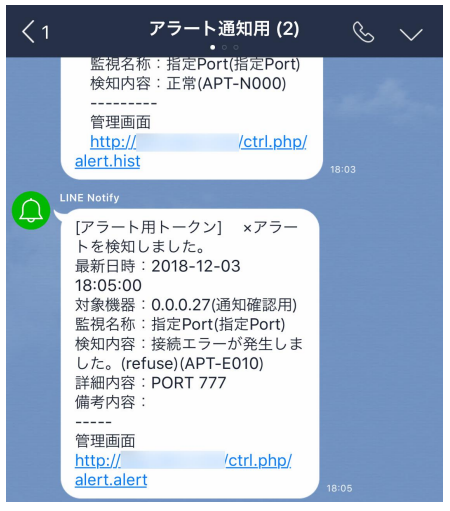
Task: Open the ctrl.php/alert.hist link
Action: point(191,152)
